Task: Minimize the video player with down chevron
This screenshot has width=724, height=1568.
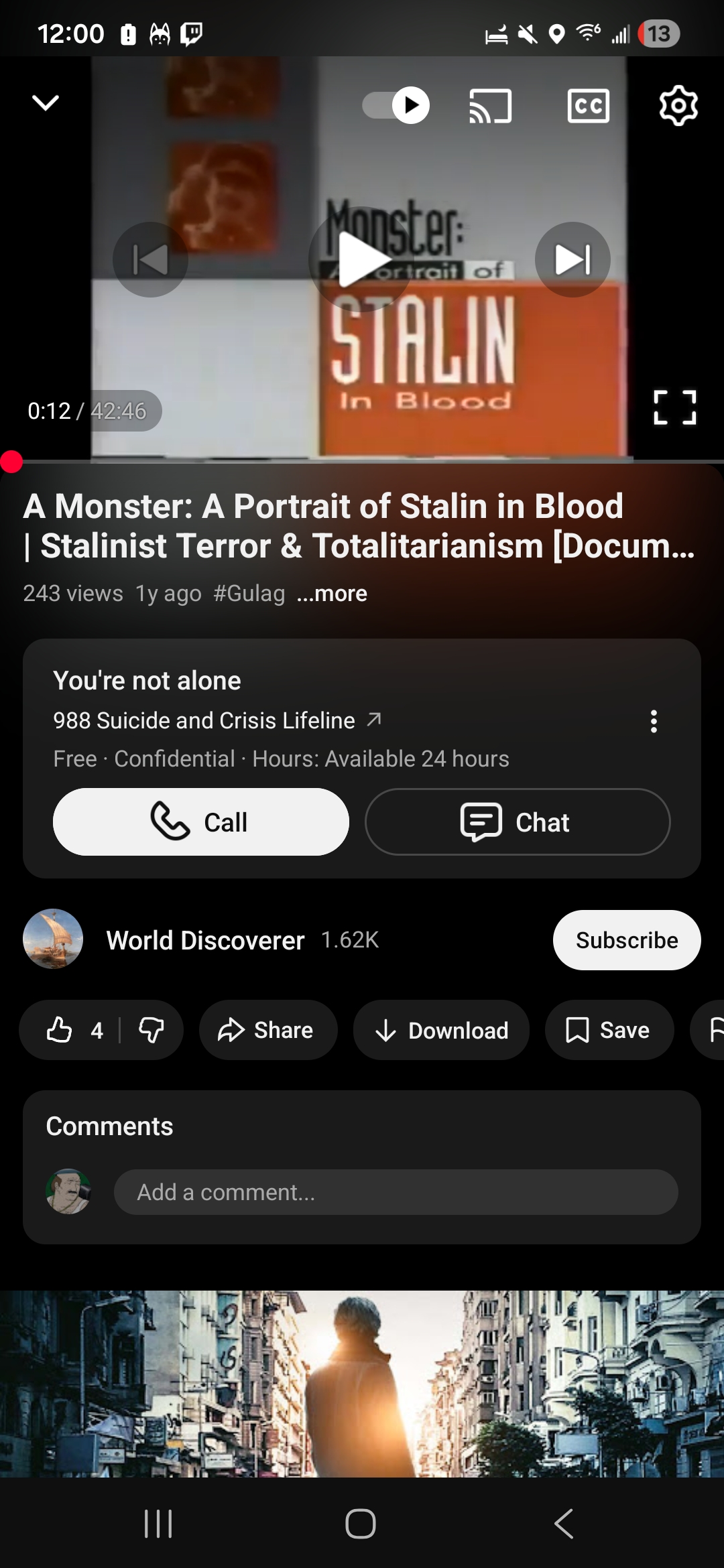Action: (46, 103)
